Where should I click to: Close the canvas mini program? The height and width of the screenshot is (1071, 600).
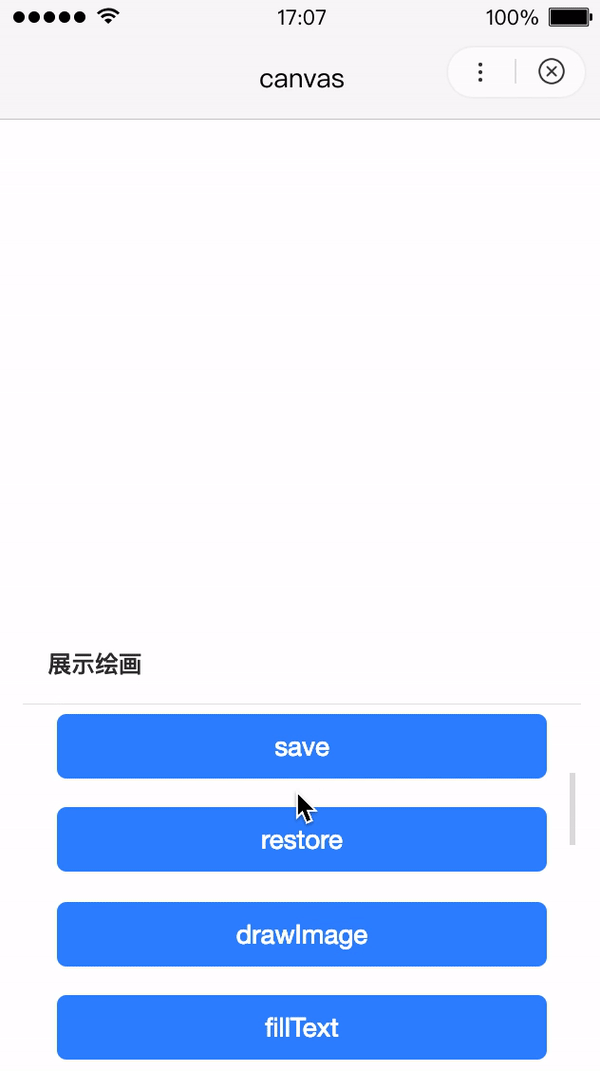[x=551, y=72]
